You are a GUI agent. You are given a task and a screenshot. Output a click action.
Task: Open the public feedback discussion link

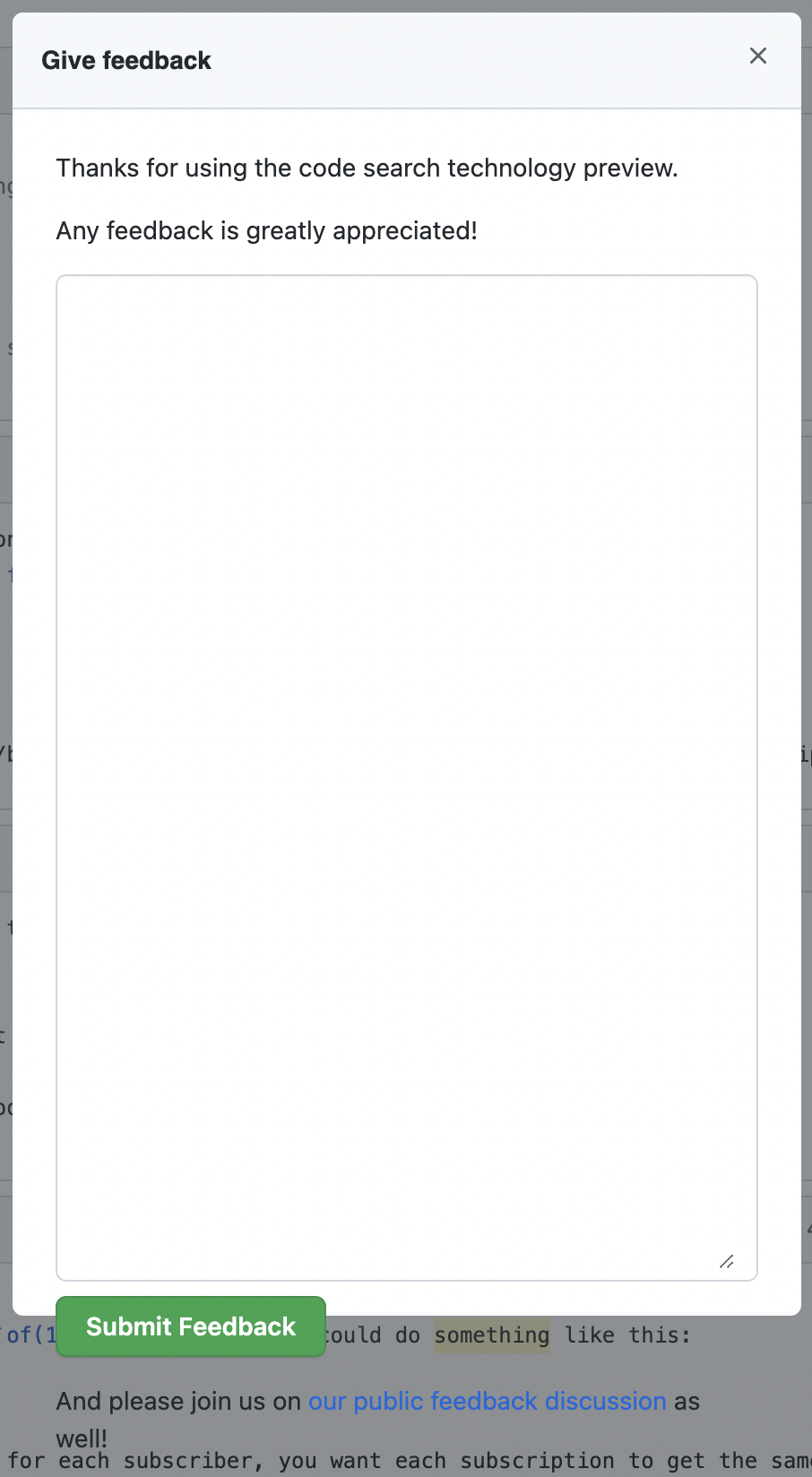pyautogui.click(x=487, y=1401)
